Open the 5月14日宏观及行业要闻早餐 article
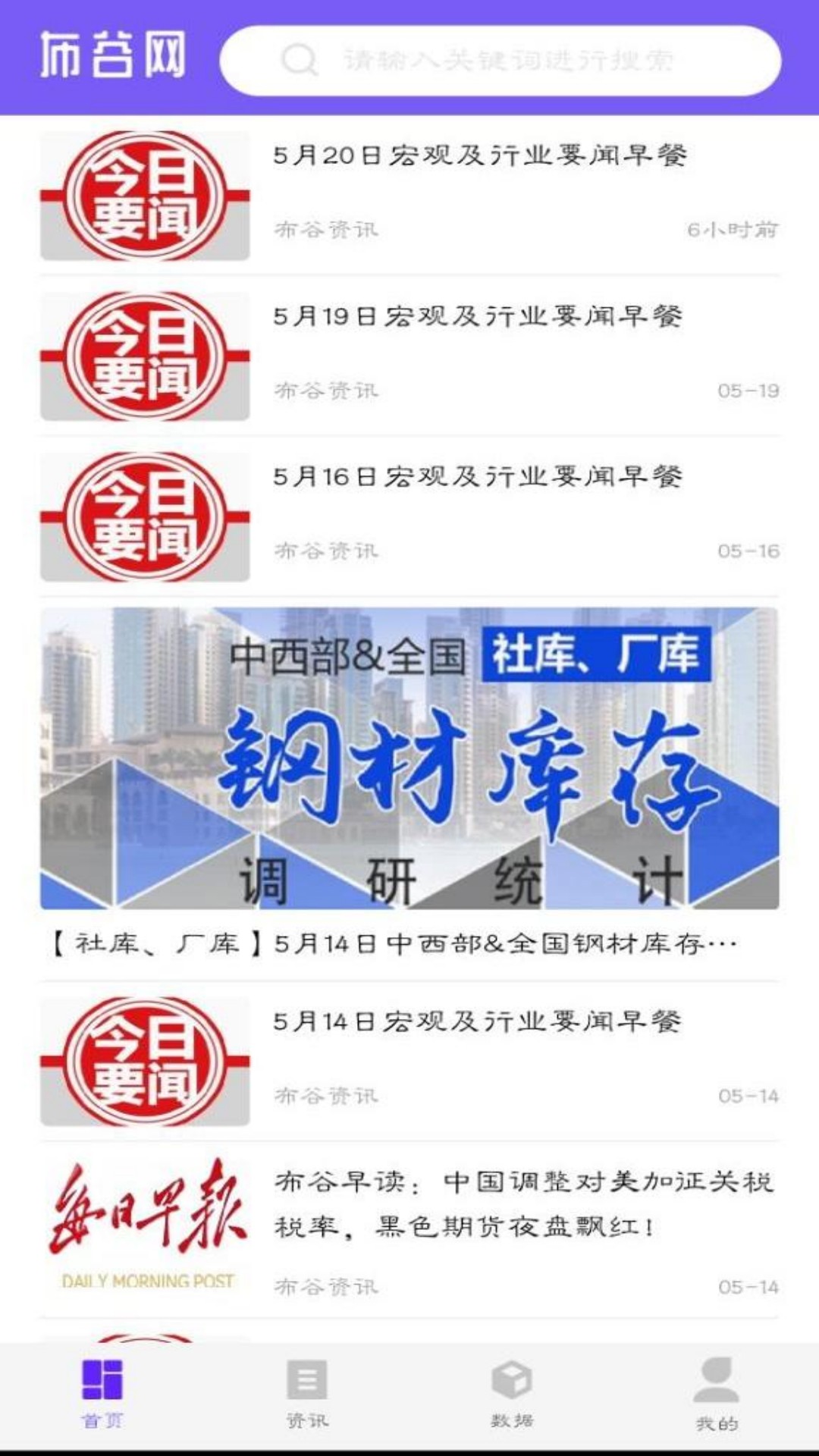819x1456 pixels. (478, 1022)
